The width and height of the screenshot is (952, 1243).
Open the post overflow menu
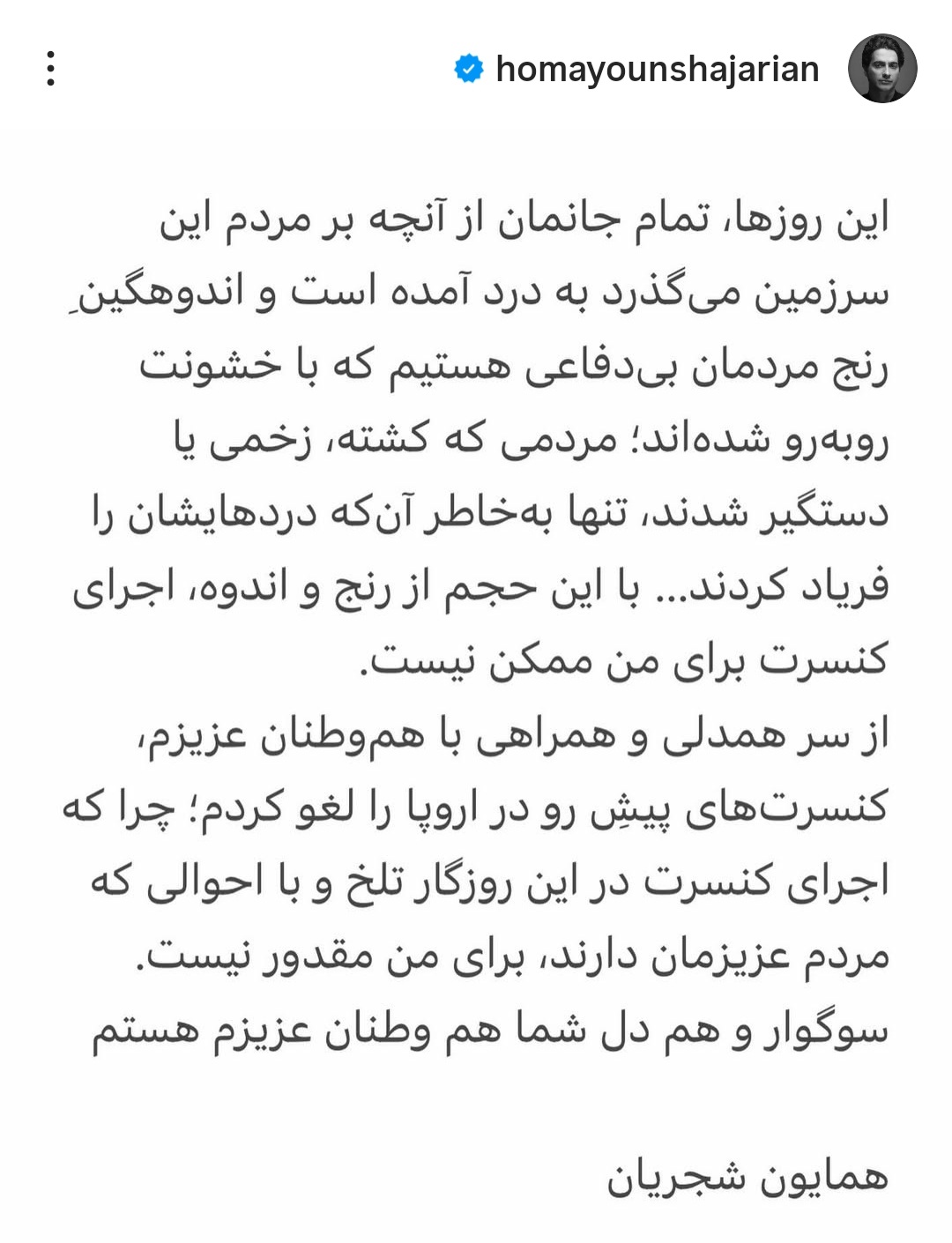point(51,69)
